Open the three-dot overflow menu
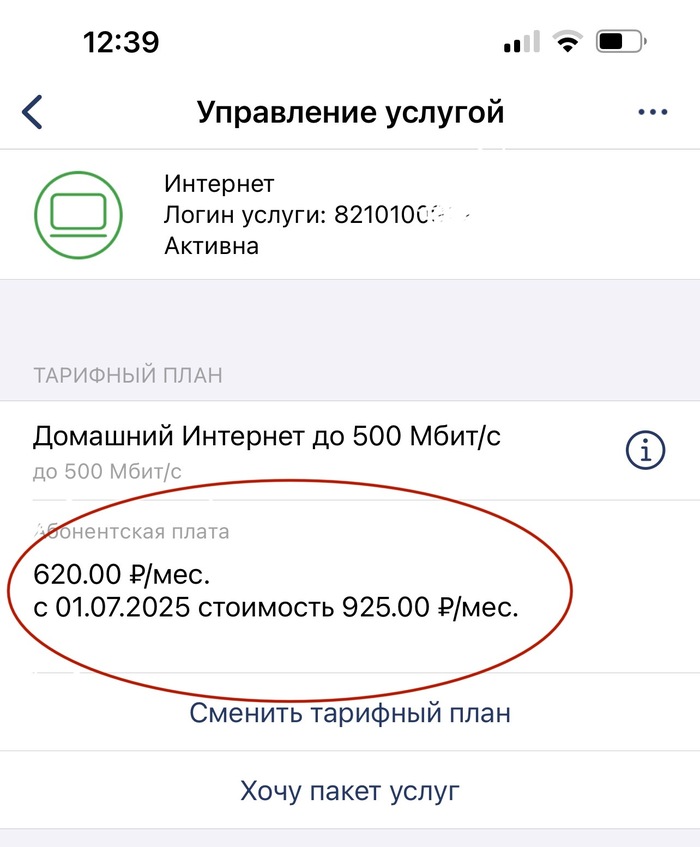This screenshot has height=847, width=700. click(x=652, y=112)
